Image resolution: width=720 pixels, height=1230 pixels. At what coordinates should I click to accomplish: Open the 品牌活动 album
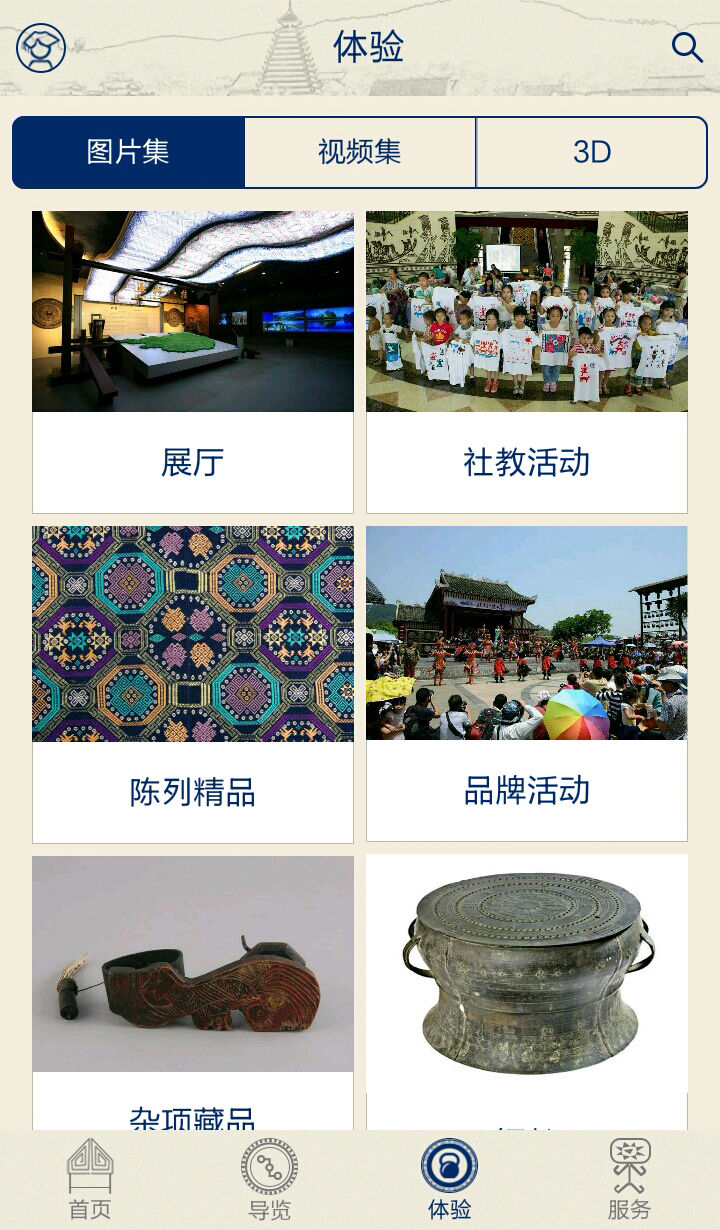527,685
